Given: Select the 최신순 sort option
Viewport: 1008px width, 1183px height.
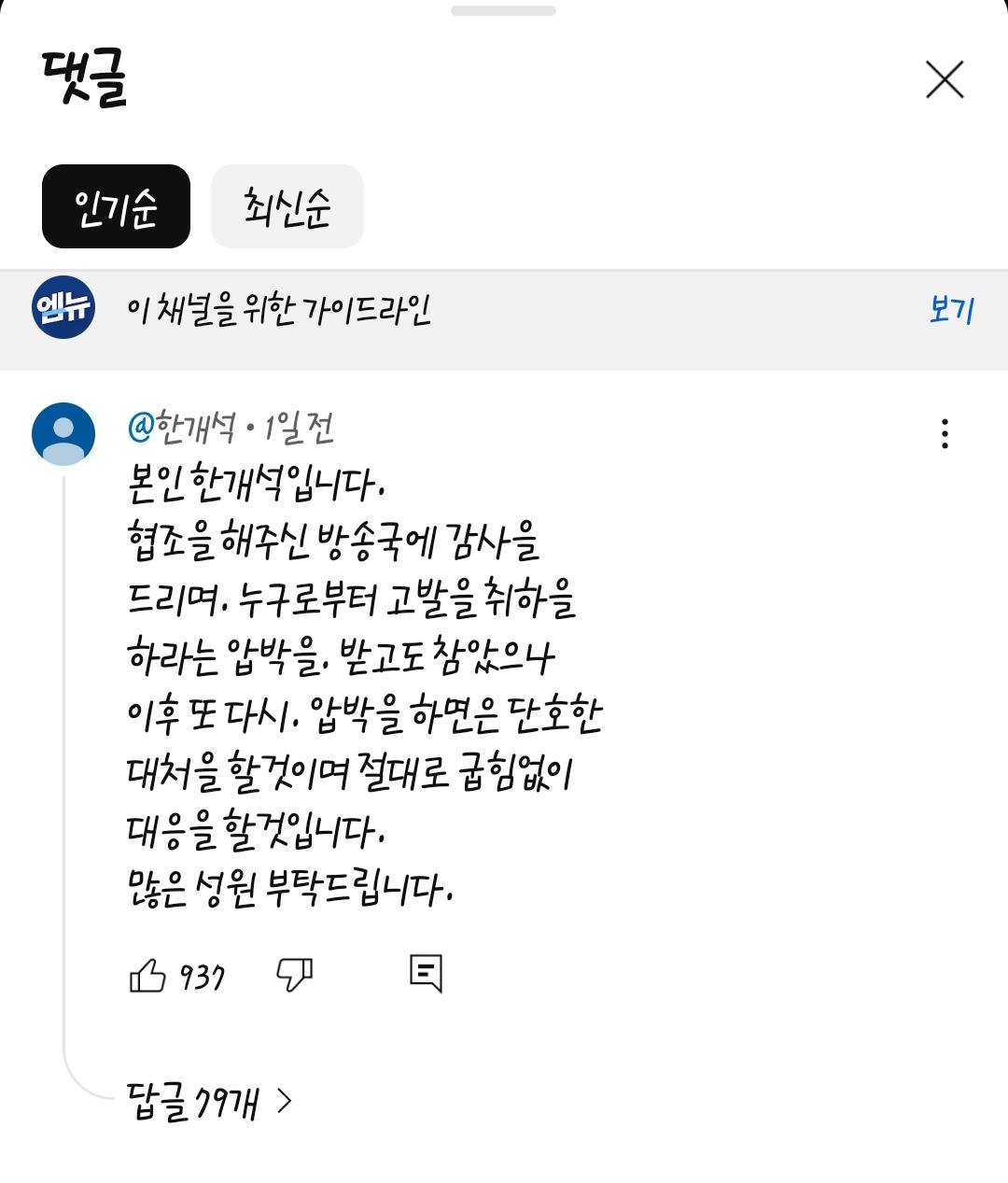Looking at the screenshot, I should [x=287, y=207].
